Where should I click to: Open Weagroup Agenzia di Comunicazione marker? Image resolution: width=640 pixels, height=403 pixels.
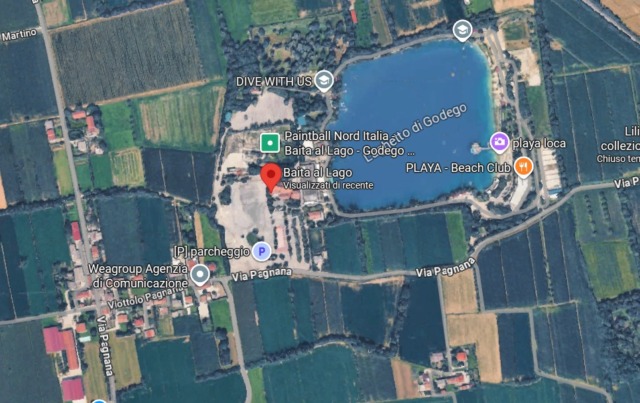(x=201, y=273)
